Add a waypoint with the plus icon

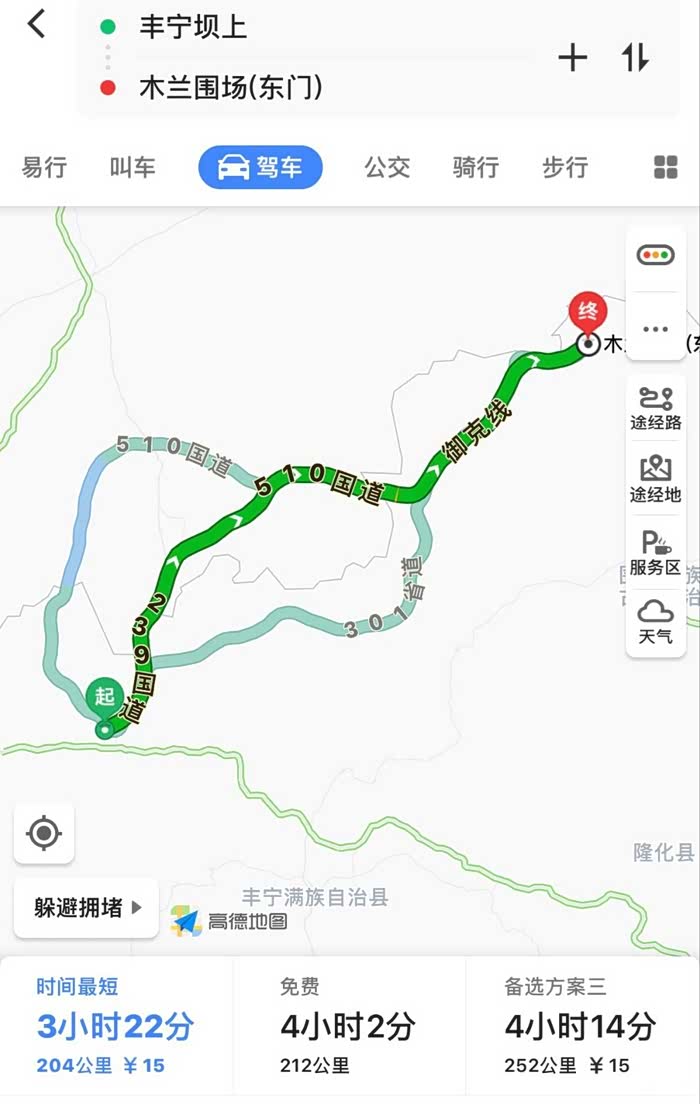[x=573, y=58]
